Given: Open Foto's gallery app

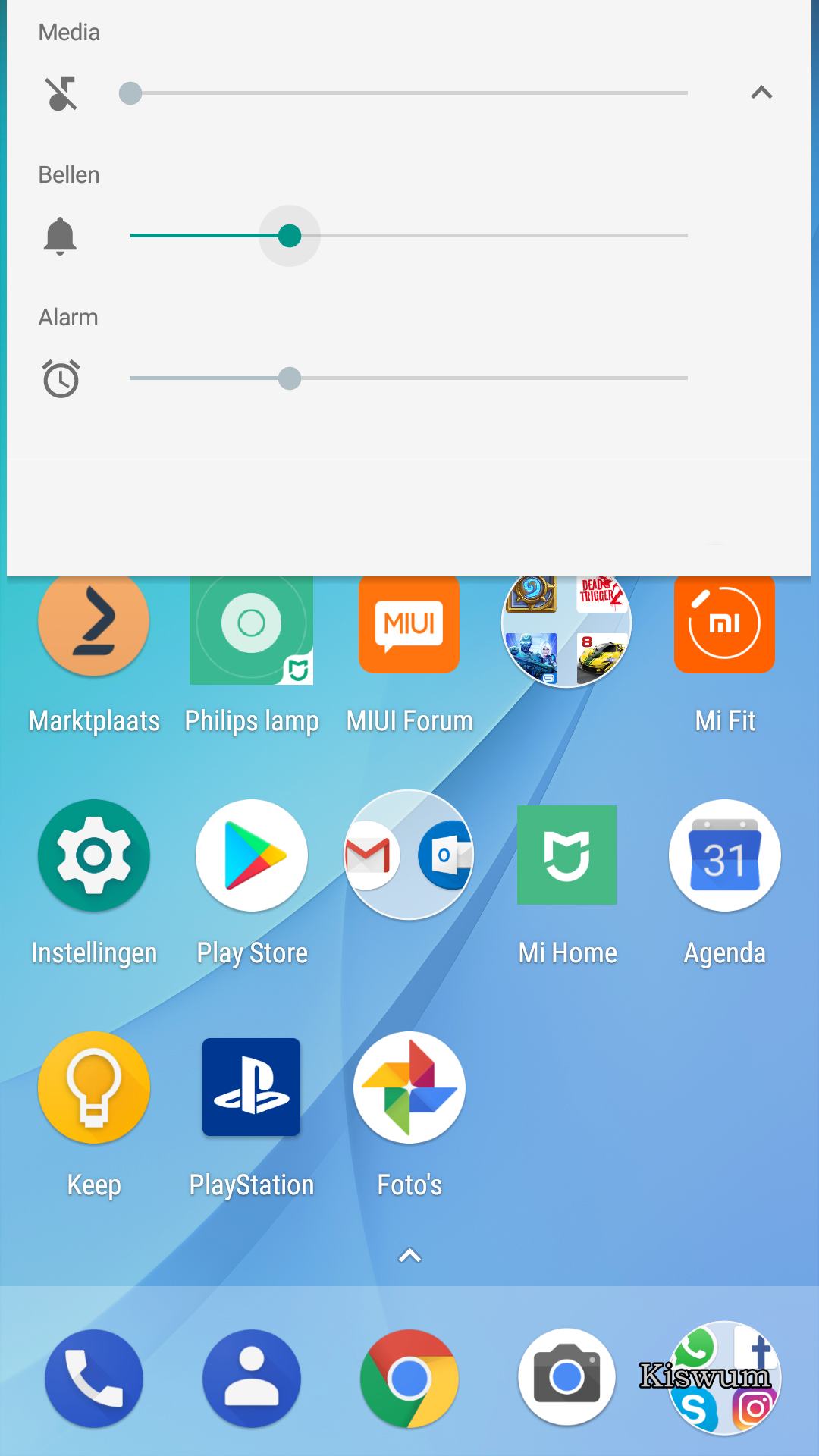Looking at the screenshot, I should pyautogui.click(x=409, y=1087).
